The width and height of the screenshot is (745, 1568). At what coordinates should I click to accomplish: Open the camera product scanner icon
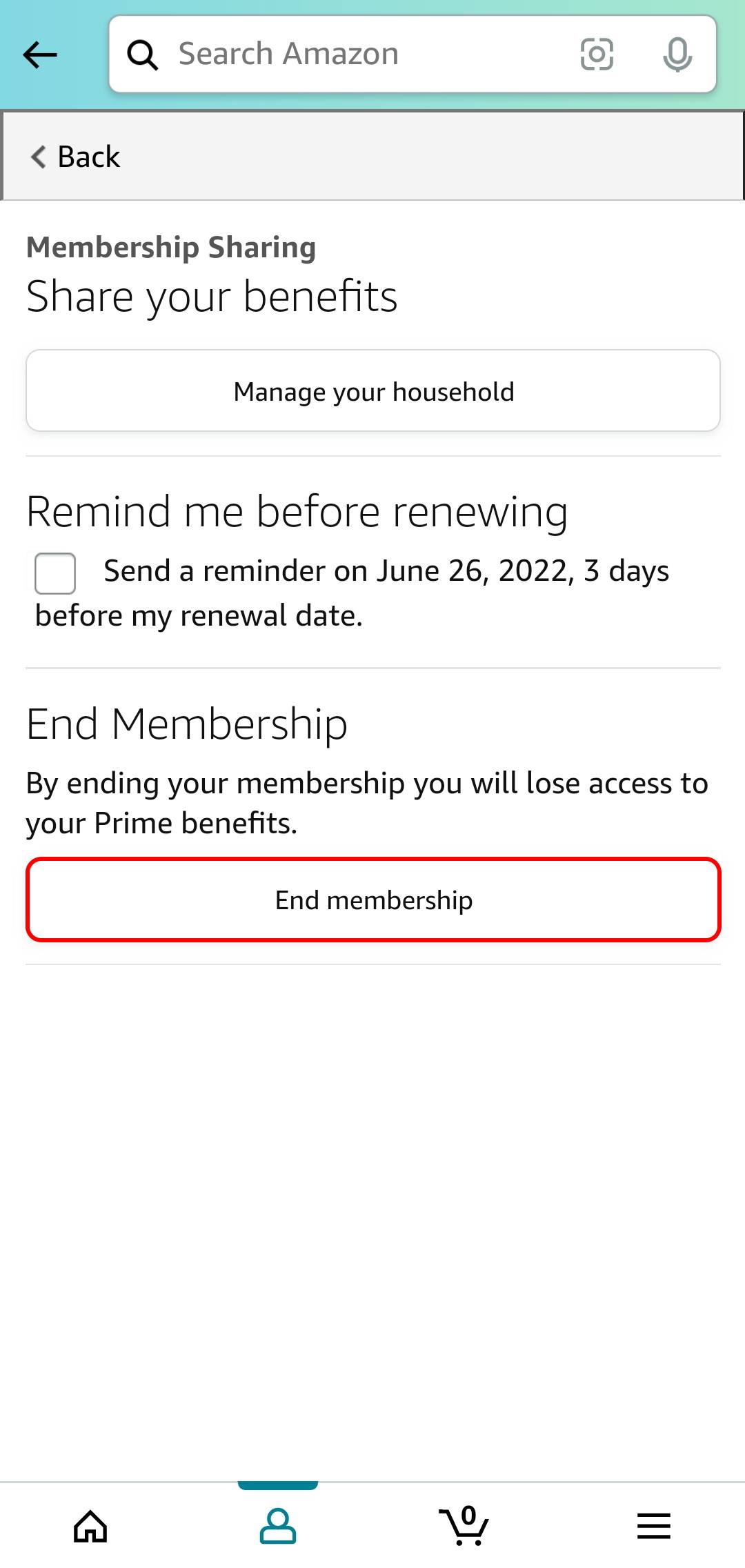(x=597, y=54)
